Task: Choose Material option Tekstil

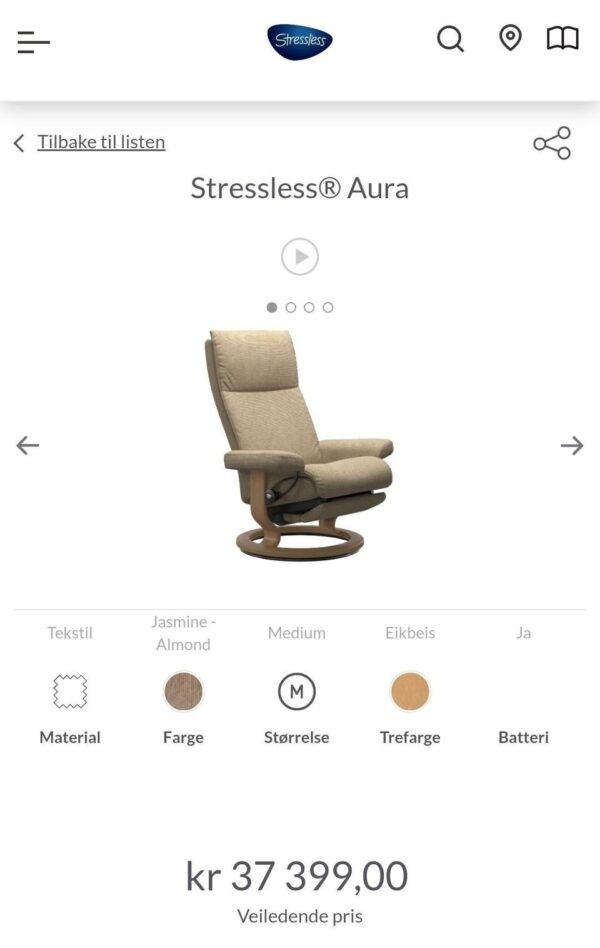Action: 70,691
